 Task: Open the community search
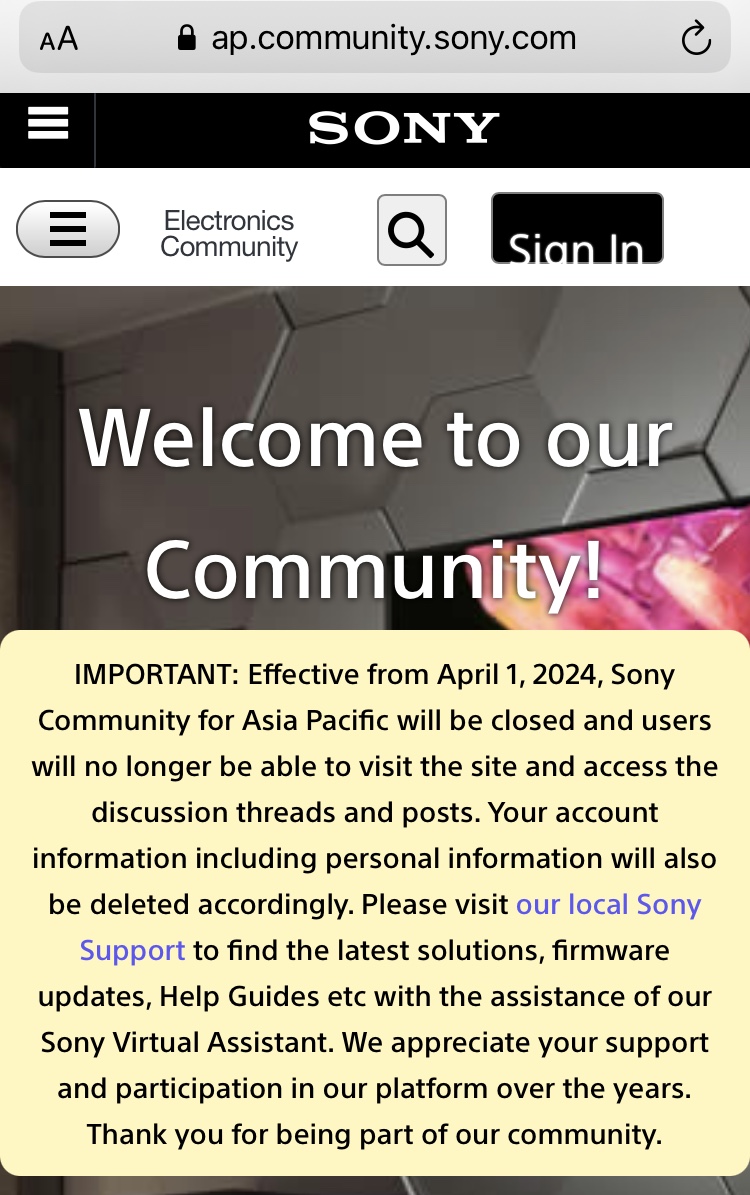point(411,230)
